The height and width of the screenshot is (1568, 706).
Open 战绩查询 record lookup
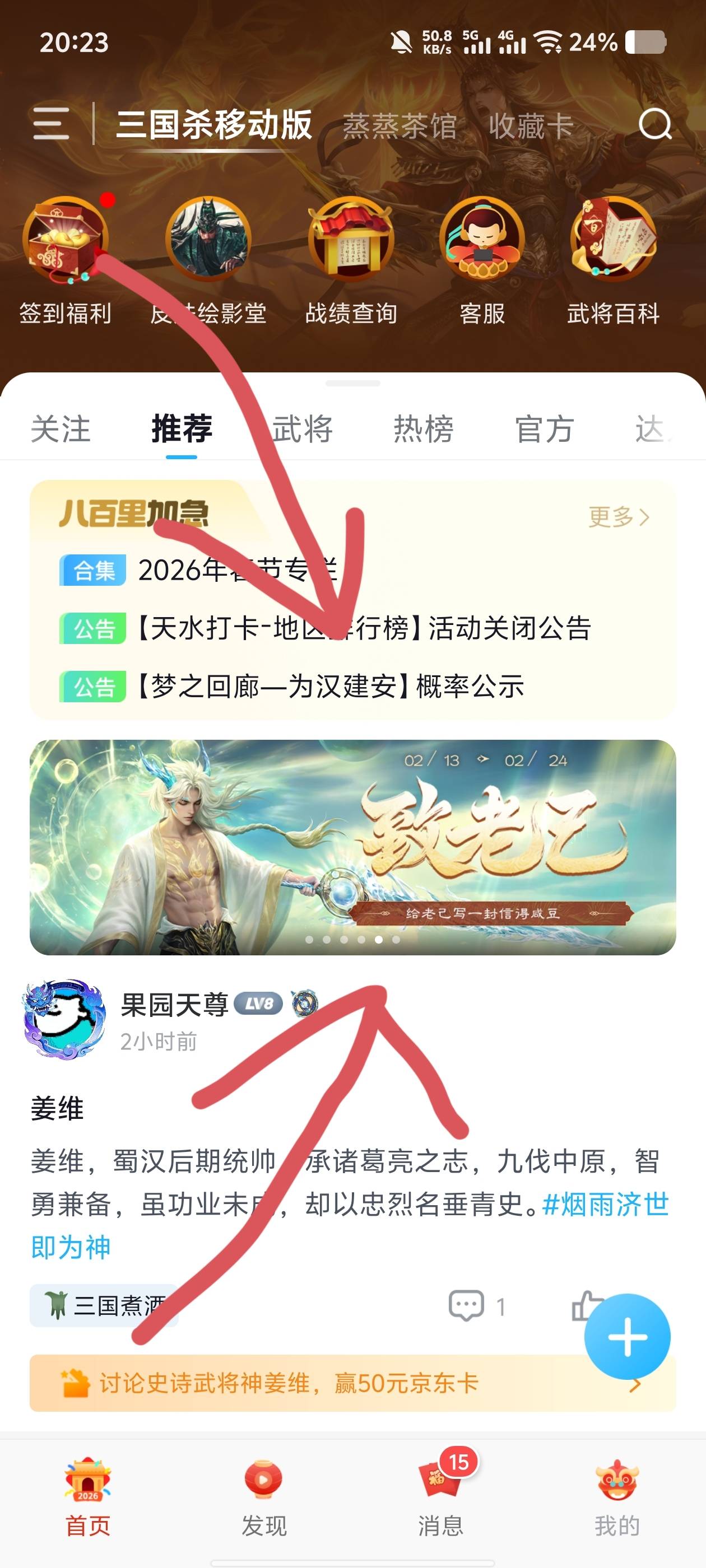[351, 240]
